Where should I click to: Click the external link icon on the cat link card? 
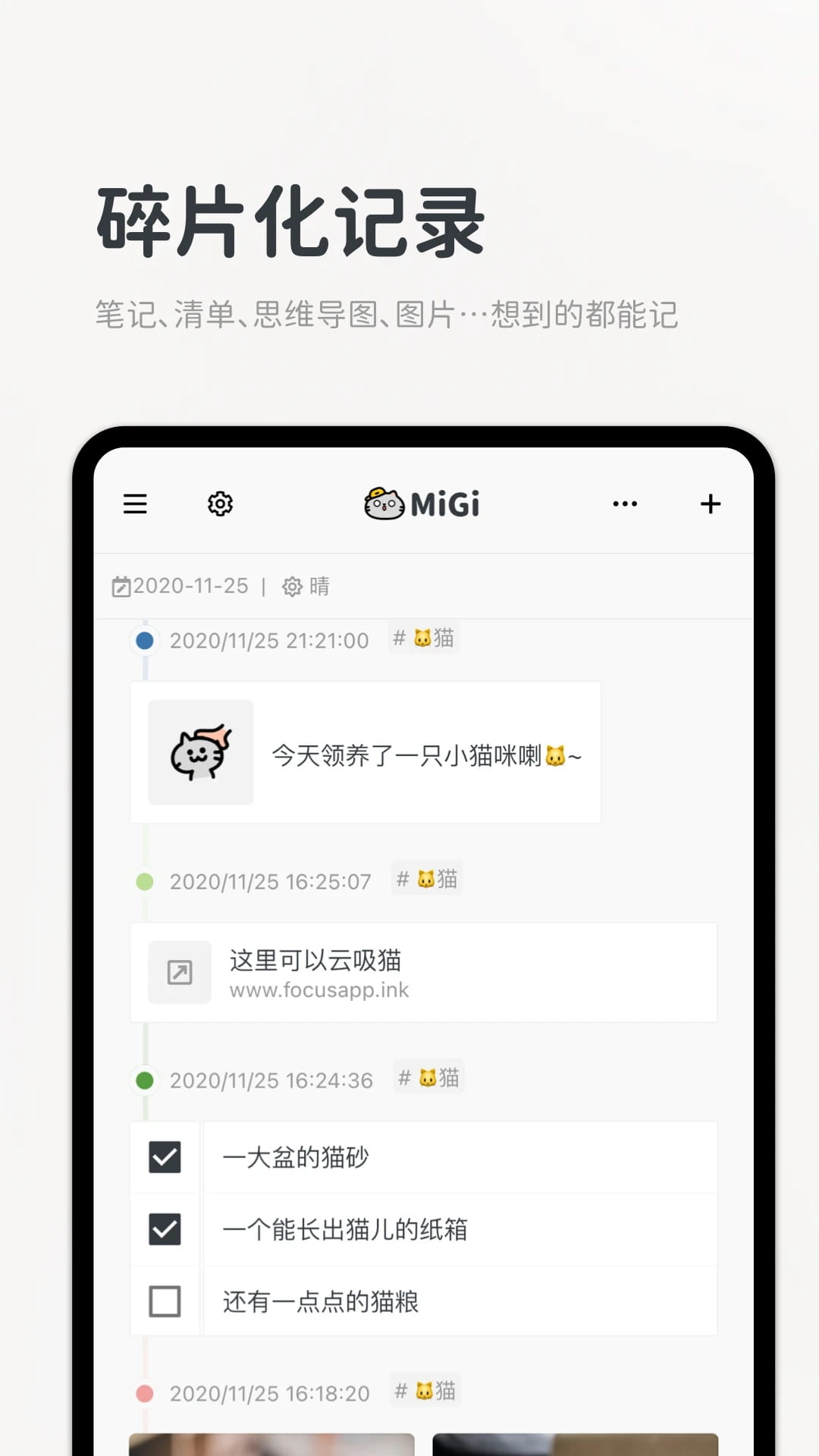pyautogui.click(x=180, y=972)
